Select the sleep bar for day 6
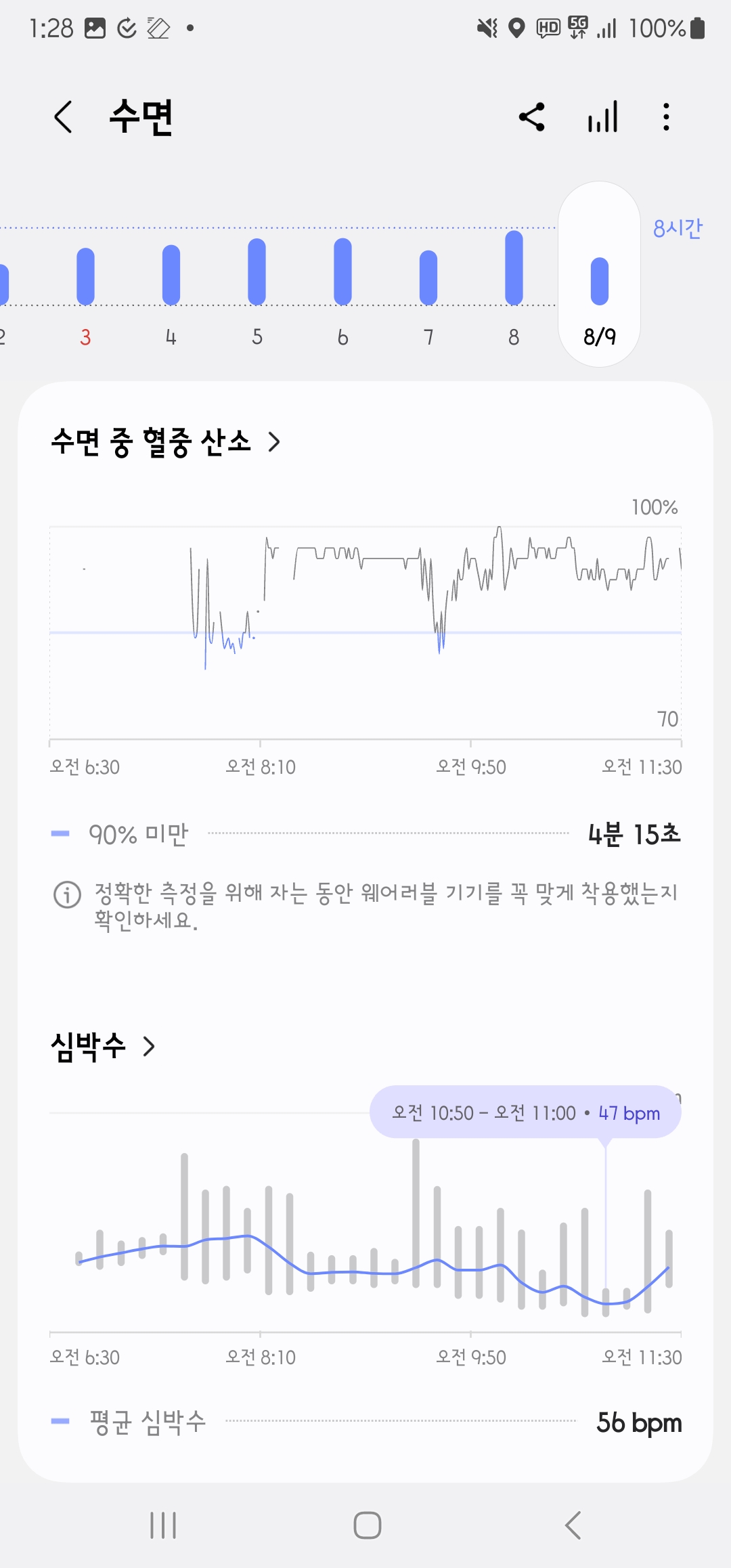Viewport: 731px width, 1568px height. point(343,271)
